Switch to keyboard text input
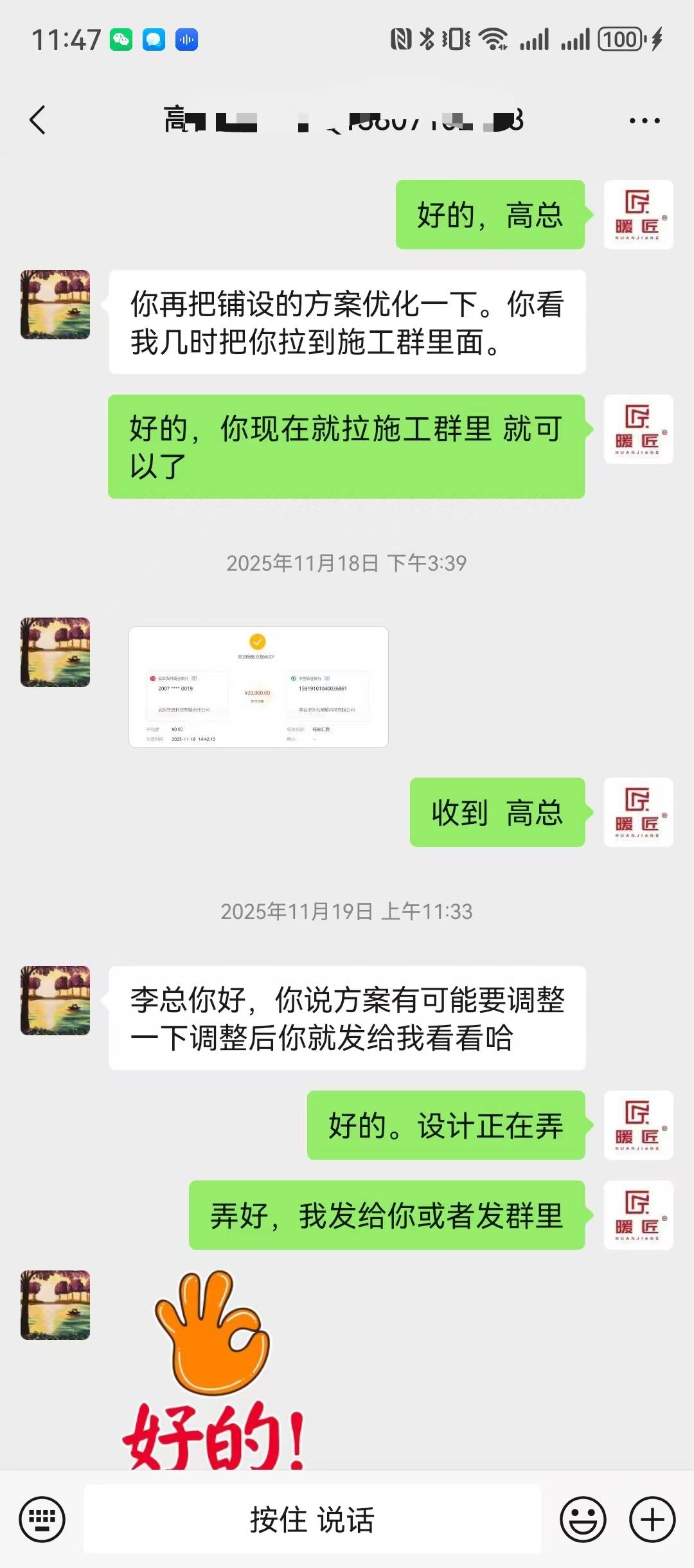This screenshot has width=694, height=1568. click(x=42, y=1520)
